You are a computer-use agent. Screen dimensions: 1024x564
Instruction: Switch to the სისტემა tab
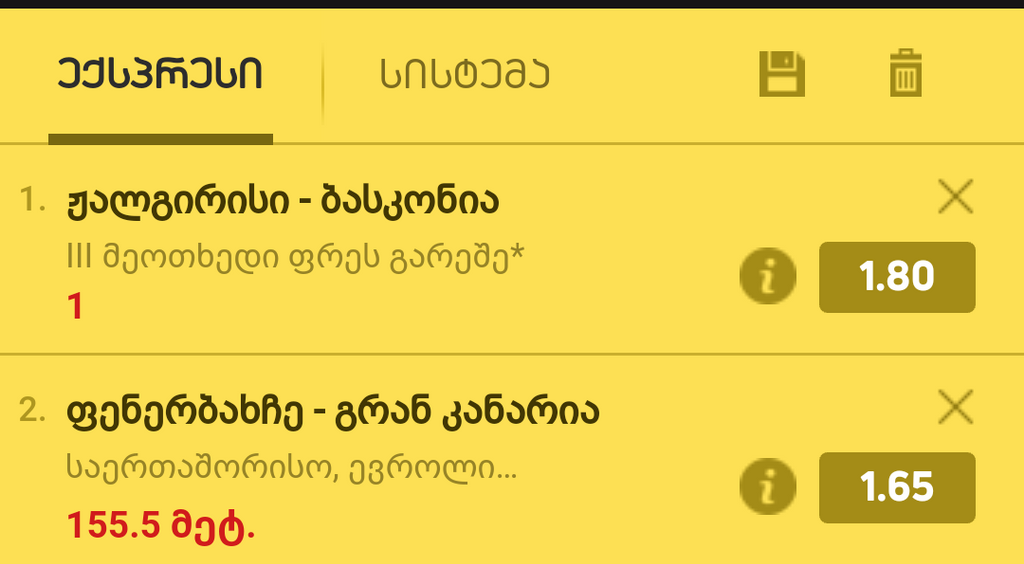tap(465, 73)
